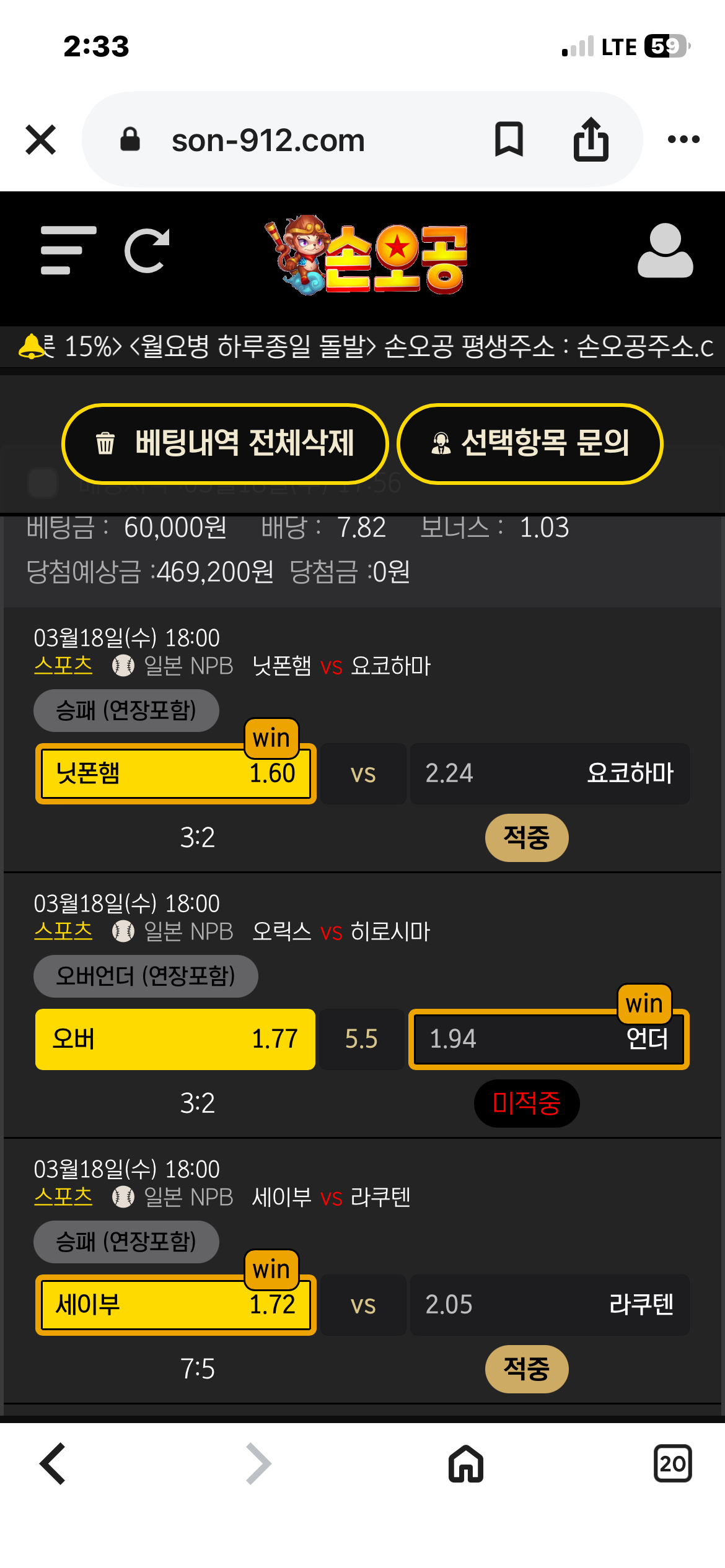Share the current page
Screen dimensions: 725x1568
click(x=591, y=139)
